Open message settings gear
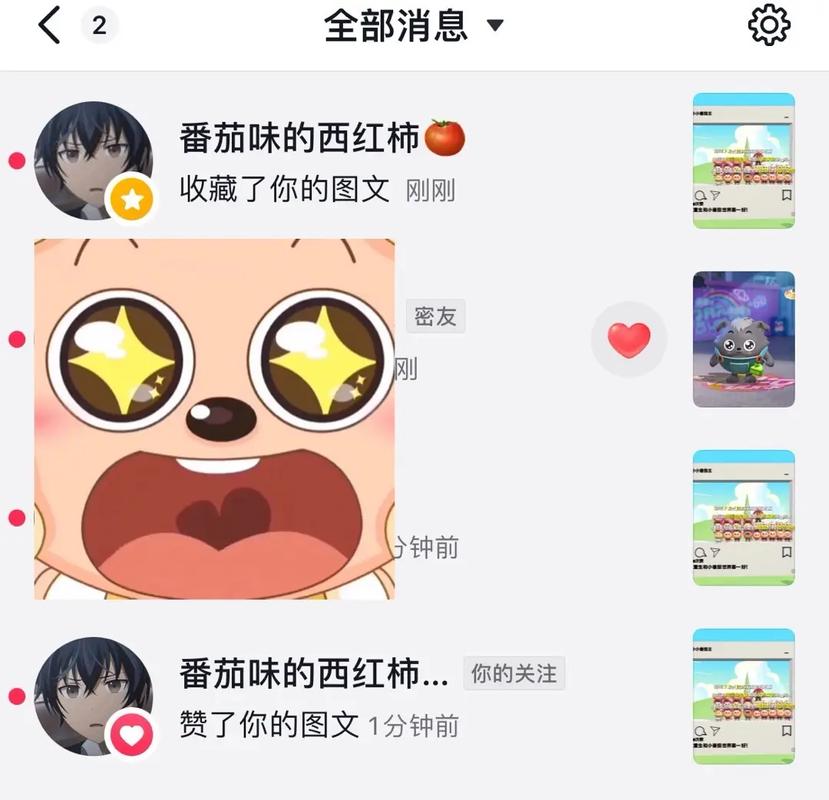 pyautogui.click(x=769, y=26)
